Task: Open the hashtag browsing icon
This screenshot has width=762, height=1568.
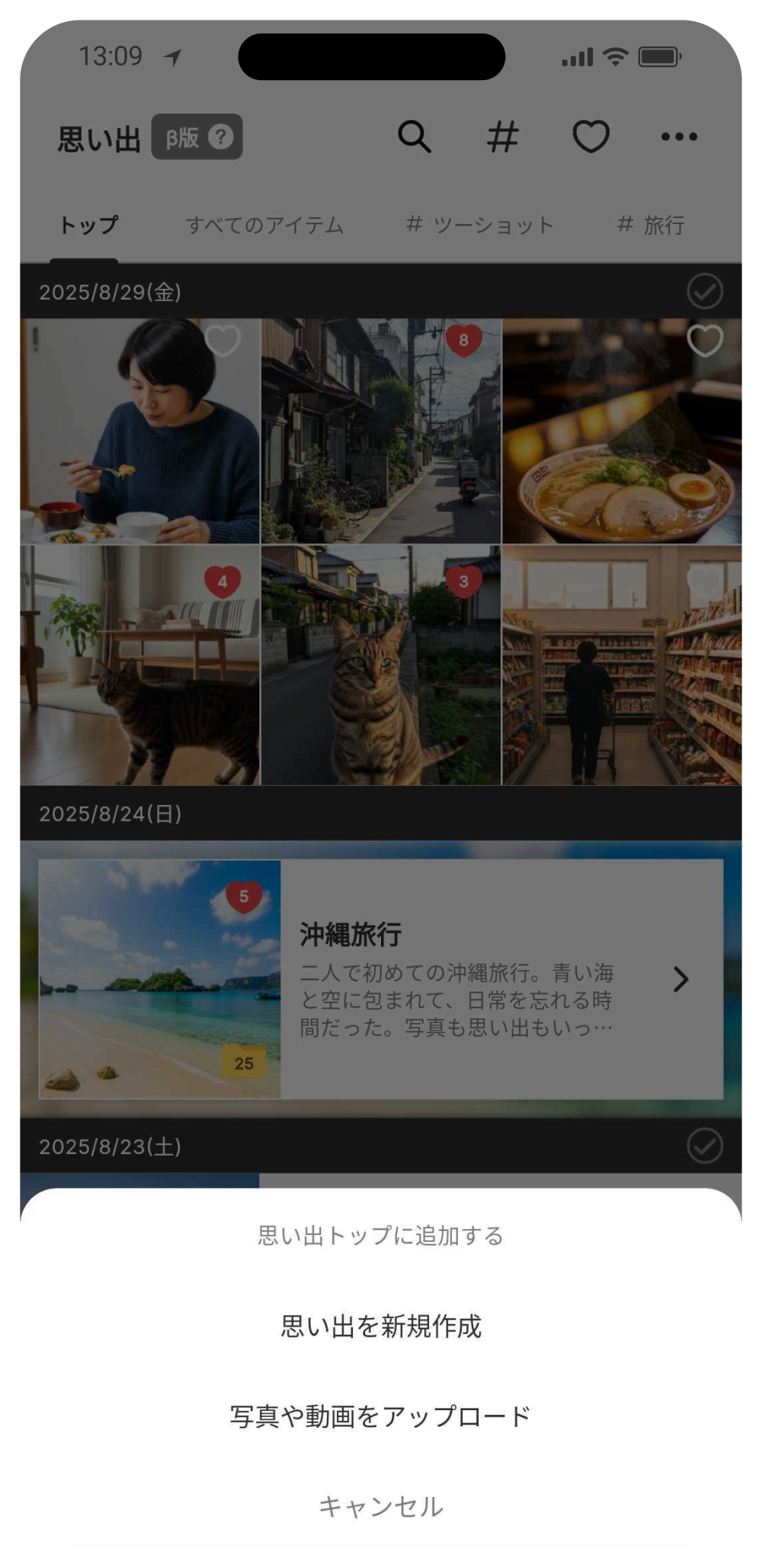Action: coord(503,136)
